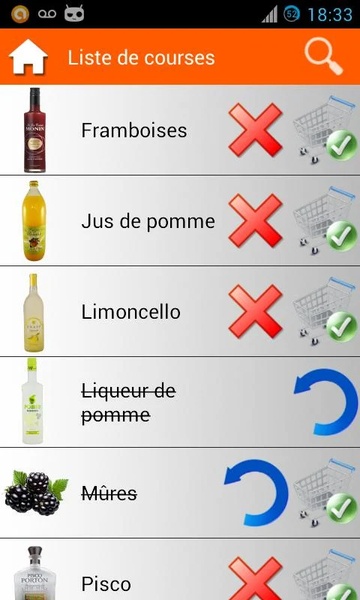Mark Framboises as in the cart
The width and height of the screenshot is (360, 600).
point(325,130)
